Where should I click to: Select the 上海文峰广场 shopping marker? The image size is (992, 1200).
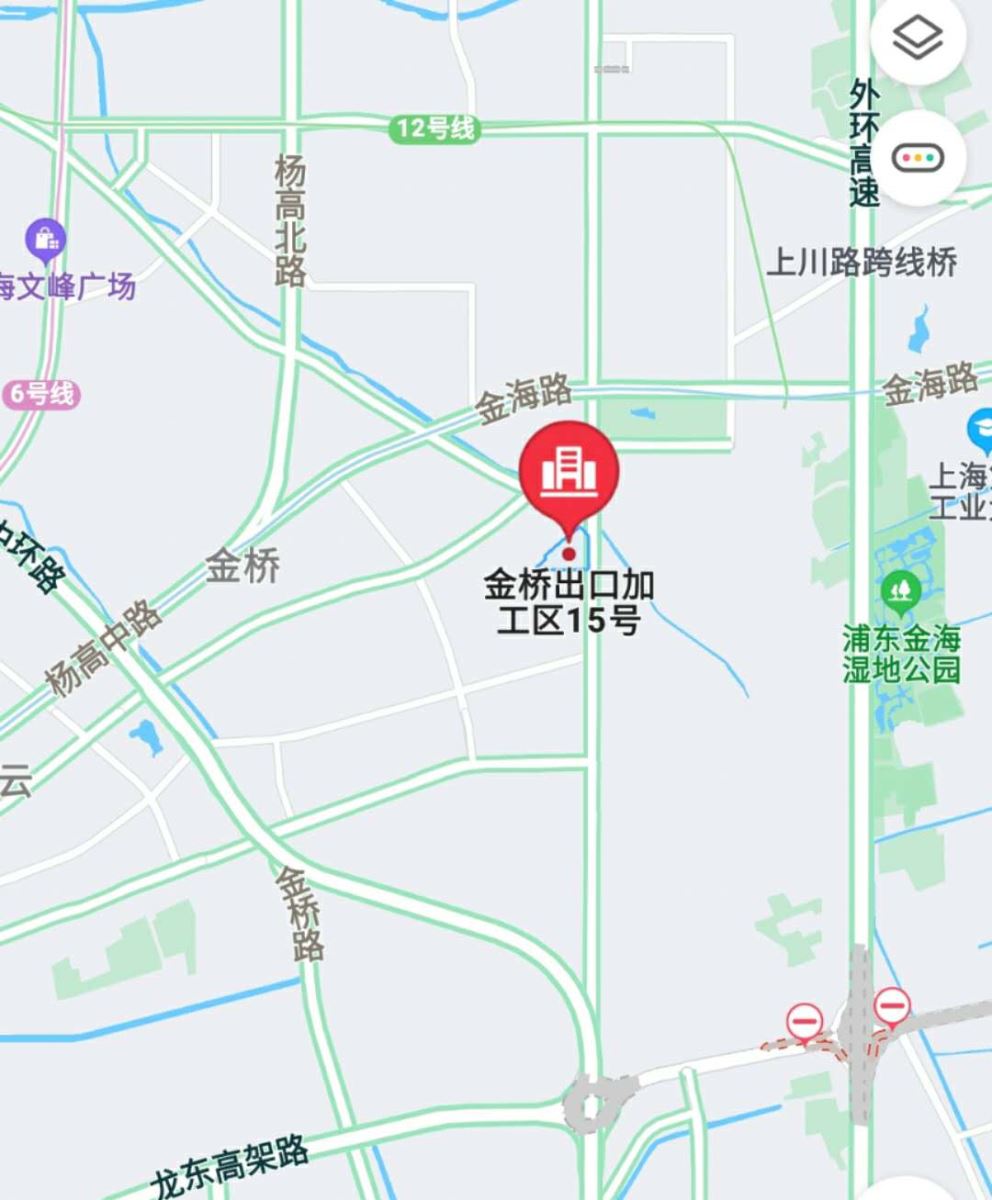click(45, 239)
